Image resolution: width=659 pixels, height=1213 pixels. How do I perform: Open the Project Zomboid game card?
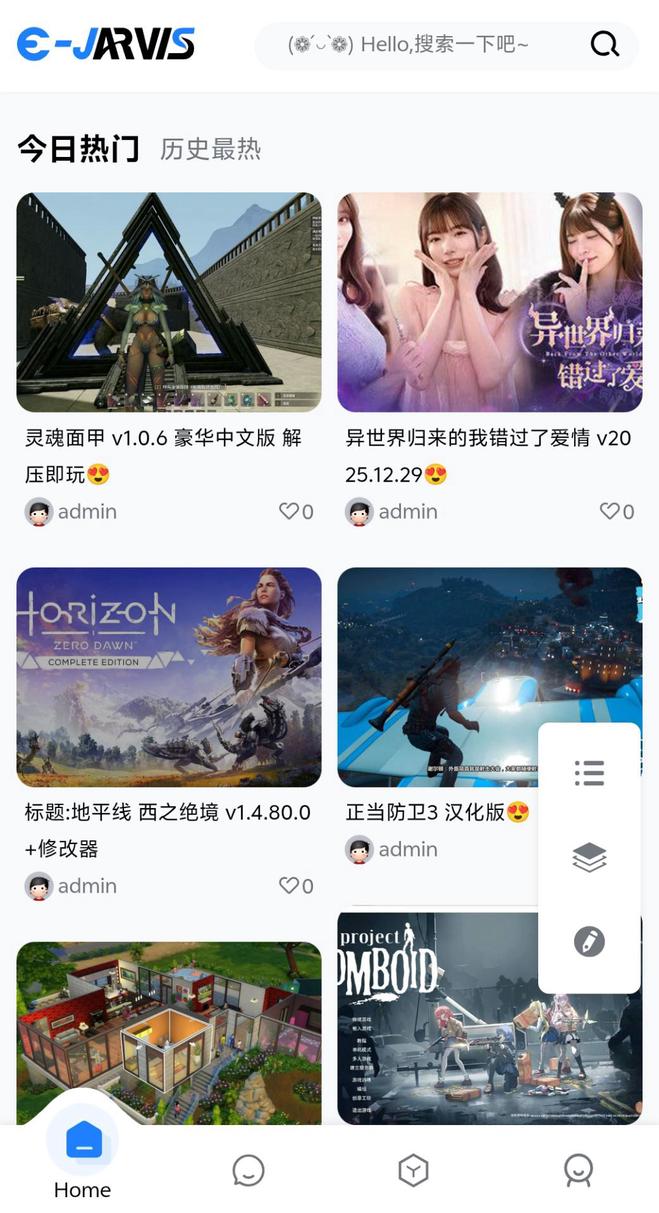click(x=440, y=1015)
